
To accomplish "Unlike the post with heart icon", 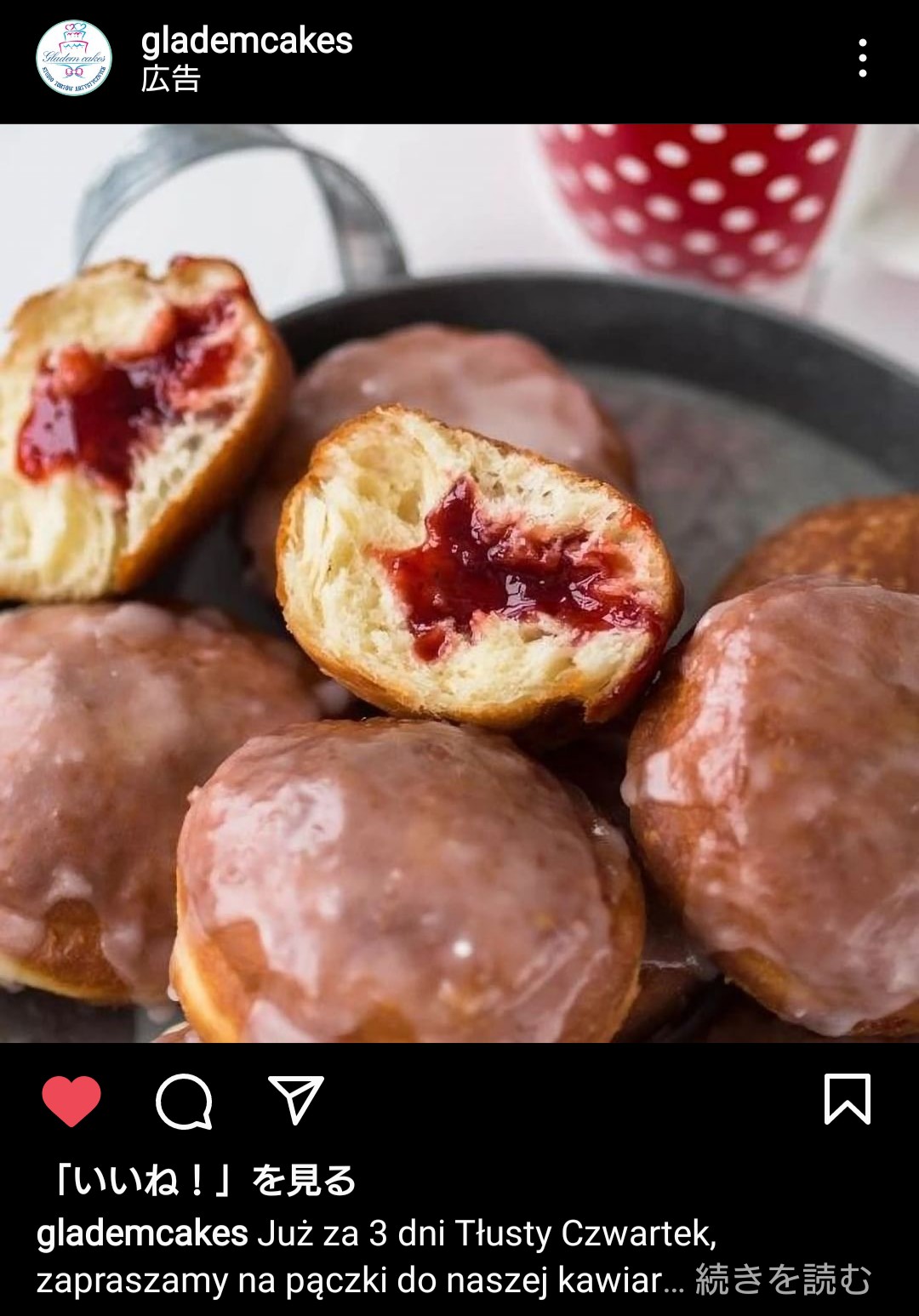I will [71, 1100].
